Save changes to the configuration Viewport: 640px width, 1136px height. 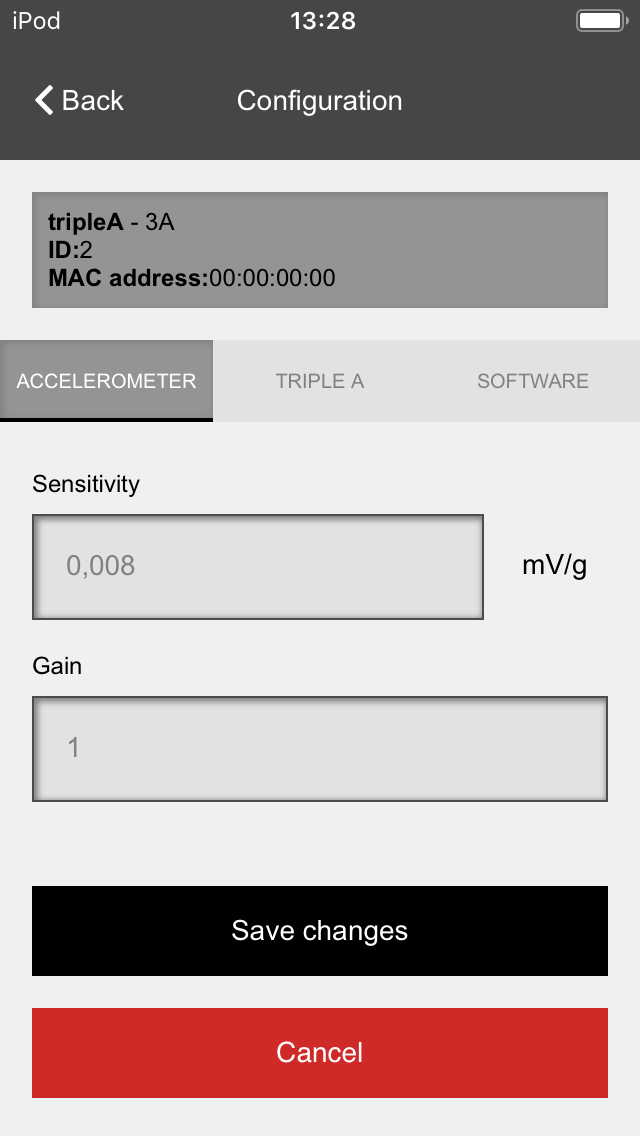[x=320, y=931]
